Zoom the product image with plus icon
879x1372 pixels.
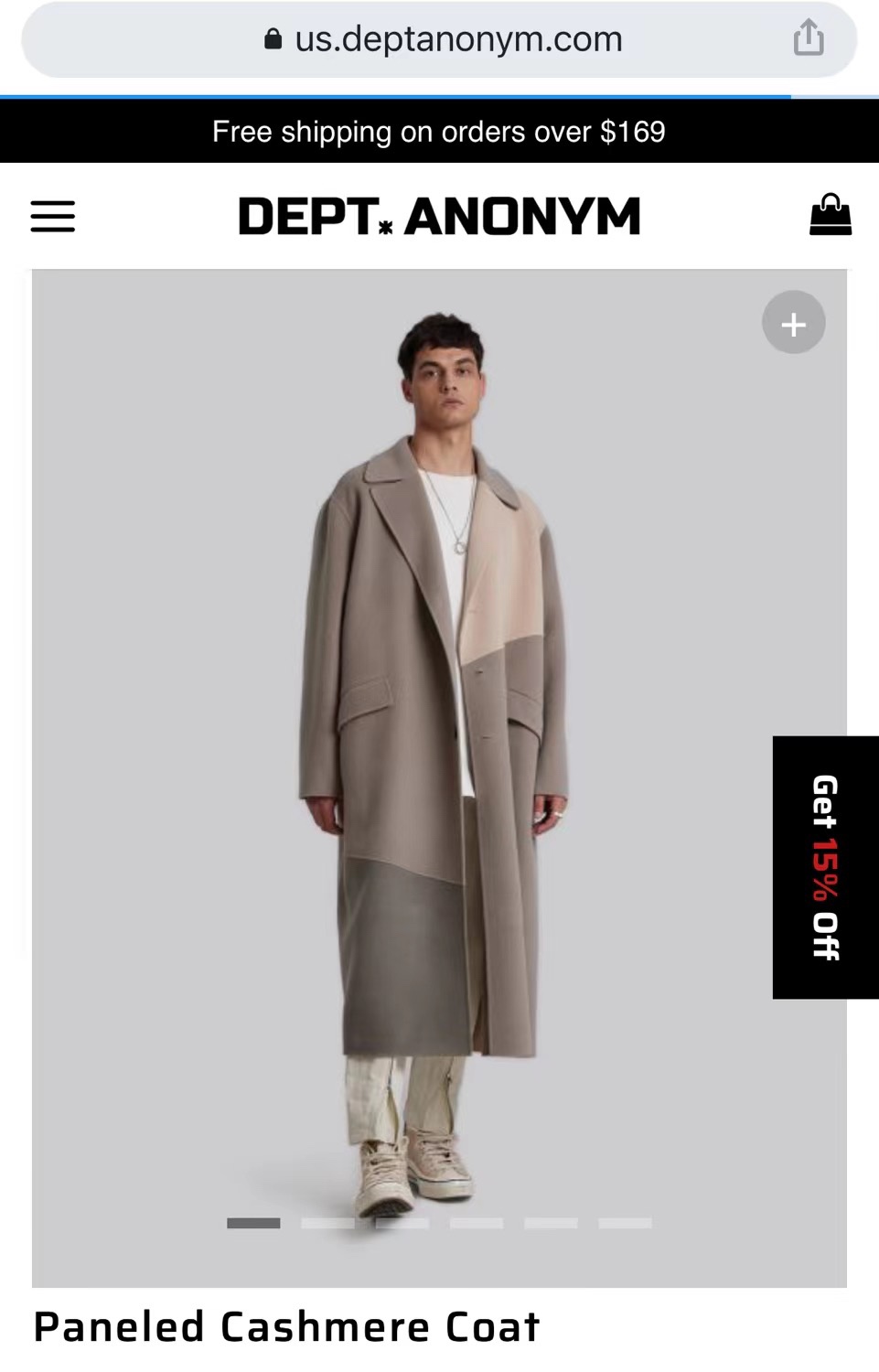tap(793, 323)
